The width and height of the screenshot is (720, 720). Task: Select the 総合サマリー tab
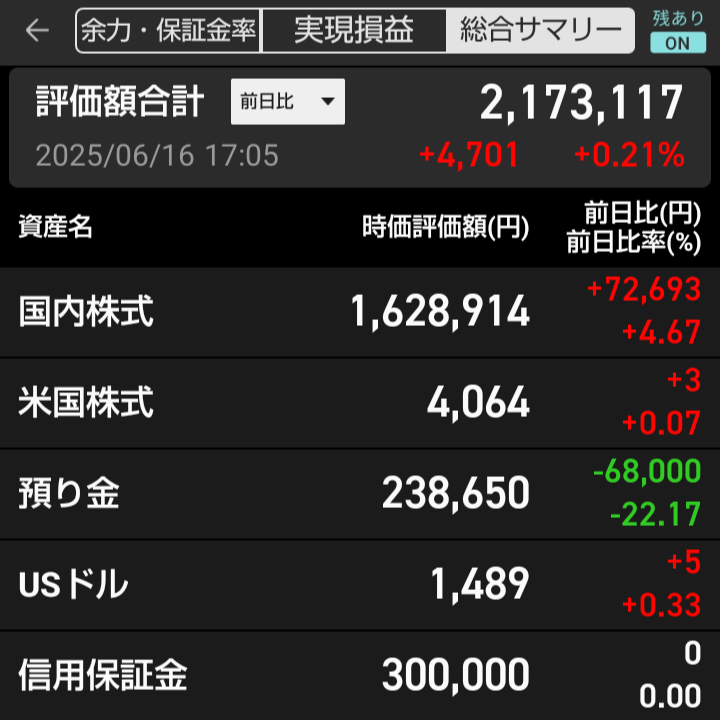540,31
